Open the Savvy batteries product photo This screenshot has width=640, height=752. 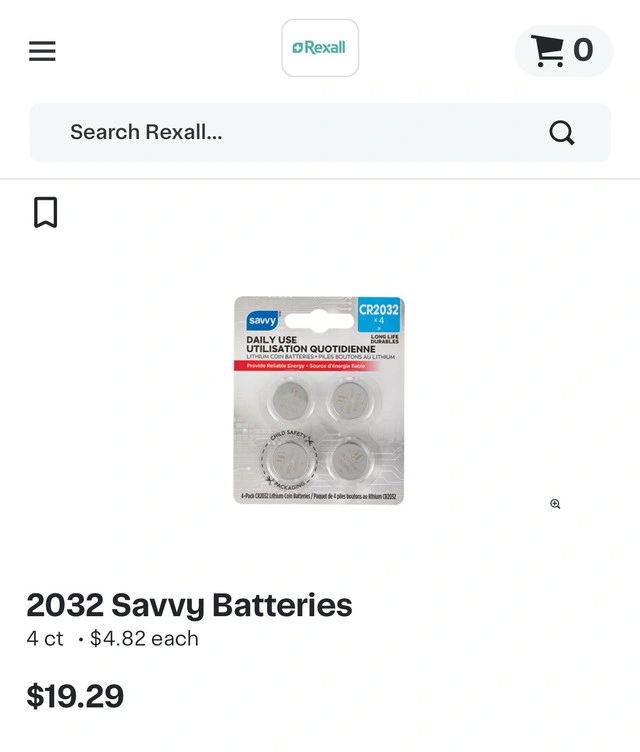click(x=319, y=400)
